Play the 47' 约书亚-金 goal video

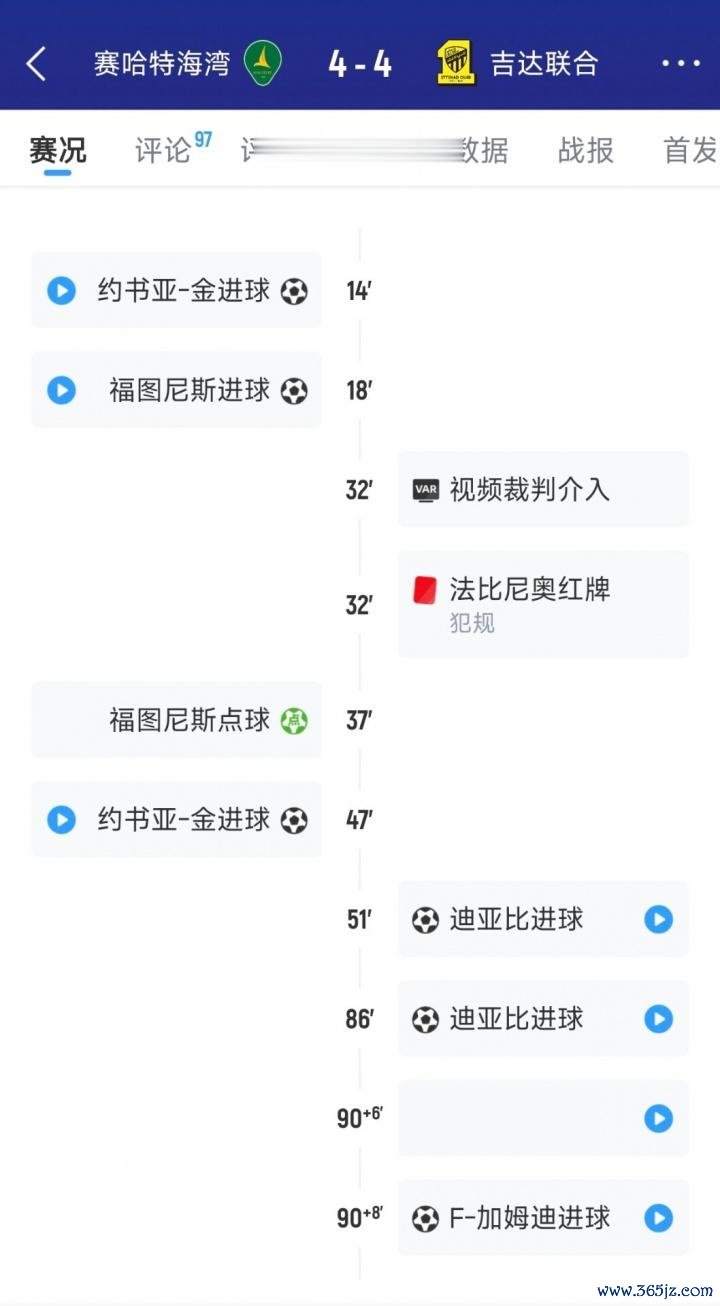click(x=62, y=820)
